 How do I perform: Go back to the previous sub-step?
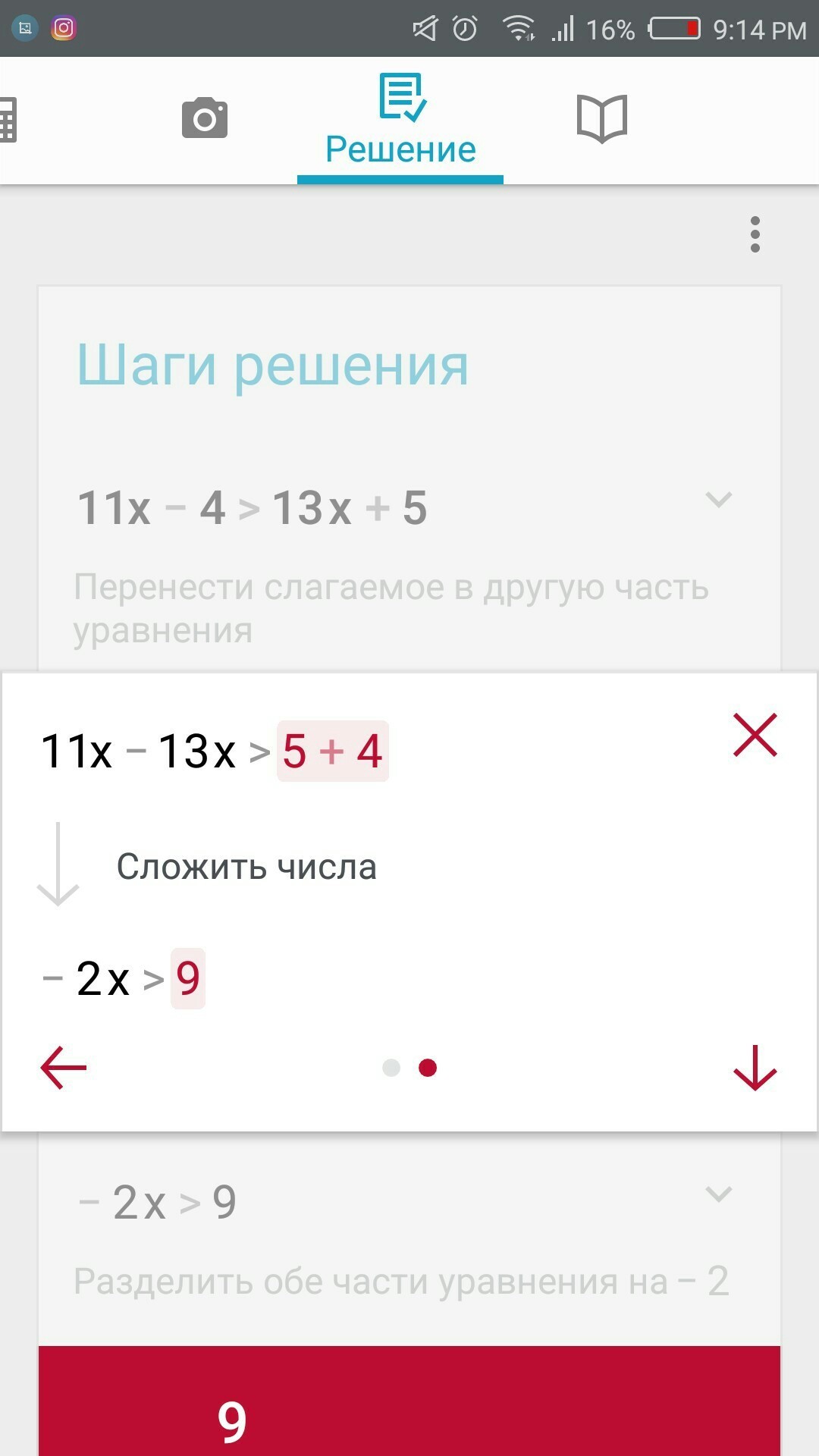click(64, 1068)
